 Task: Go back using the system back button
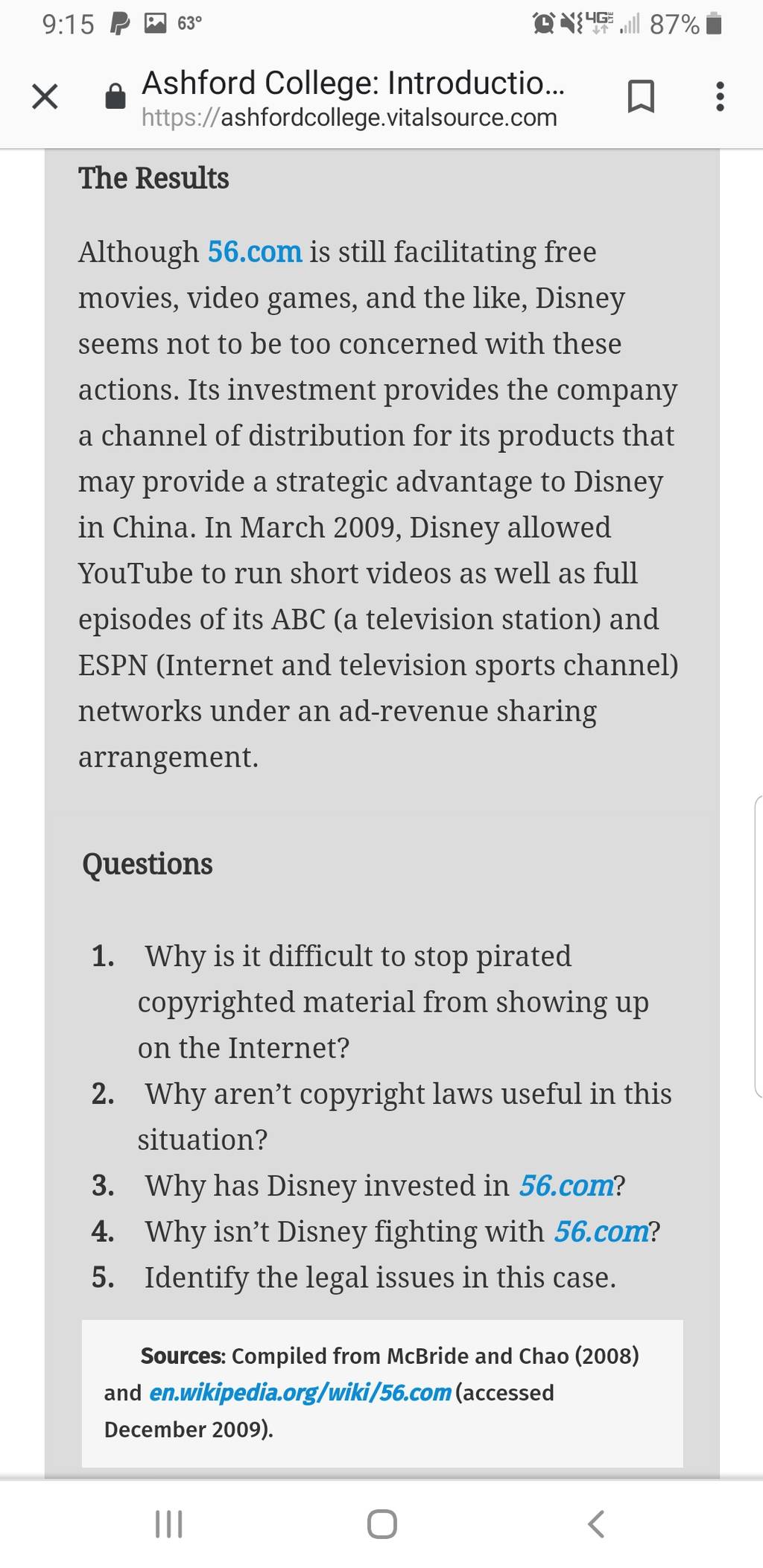595,1524
